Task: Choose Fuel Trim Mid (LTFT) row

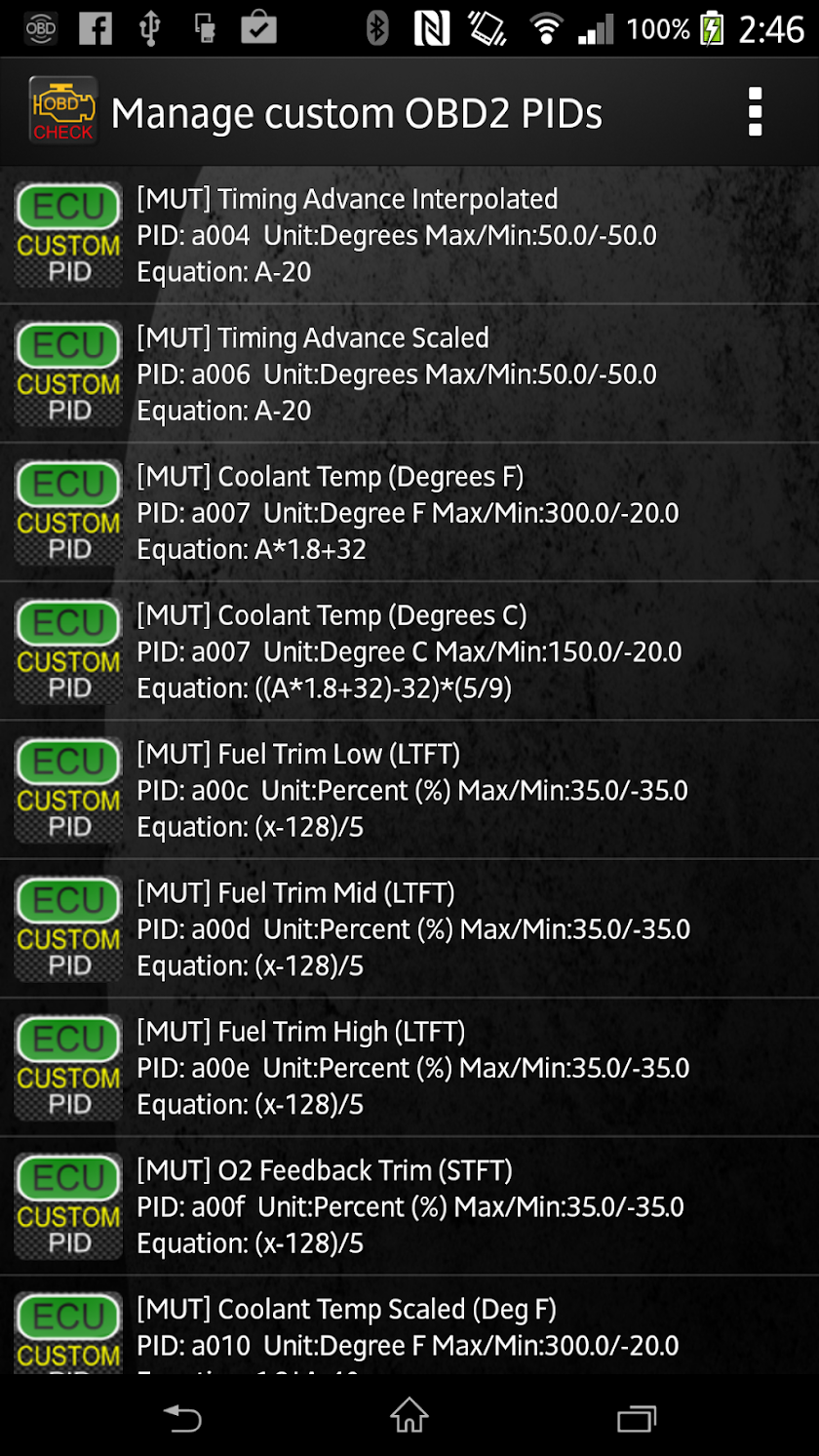Action: (x=409, y=927)
